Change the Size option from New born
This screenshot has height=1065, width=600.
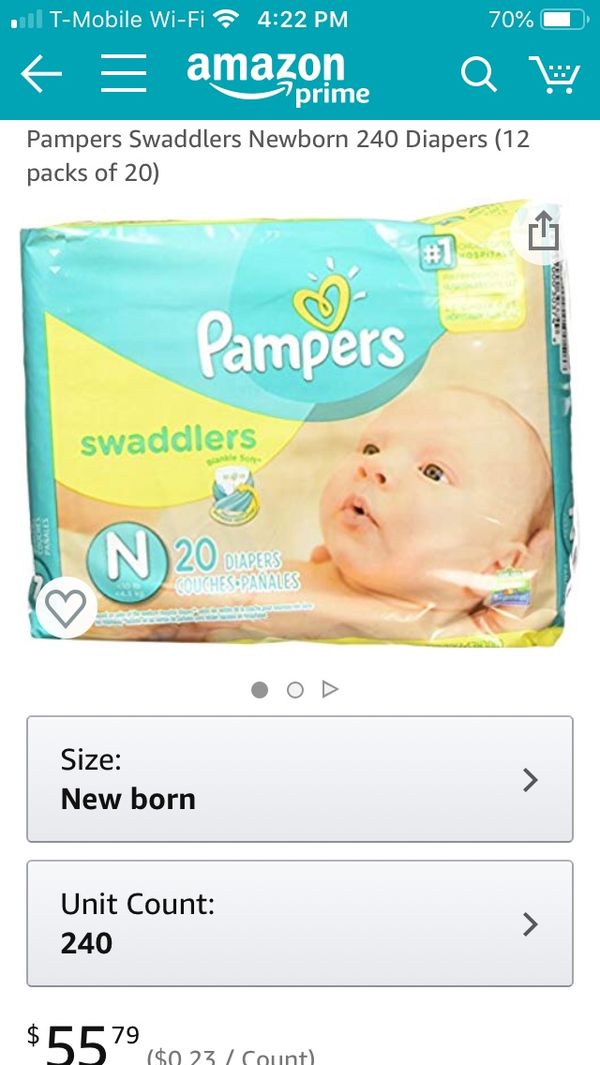pos(300,779)
